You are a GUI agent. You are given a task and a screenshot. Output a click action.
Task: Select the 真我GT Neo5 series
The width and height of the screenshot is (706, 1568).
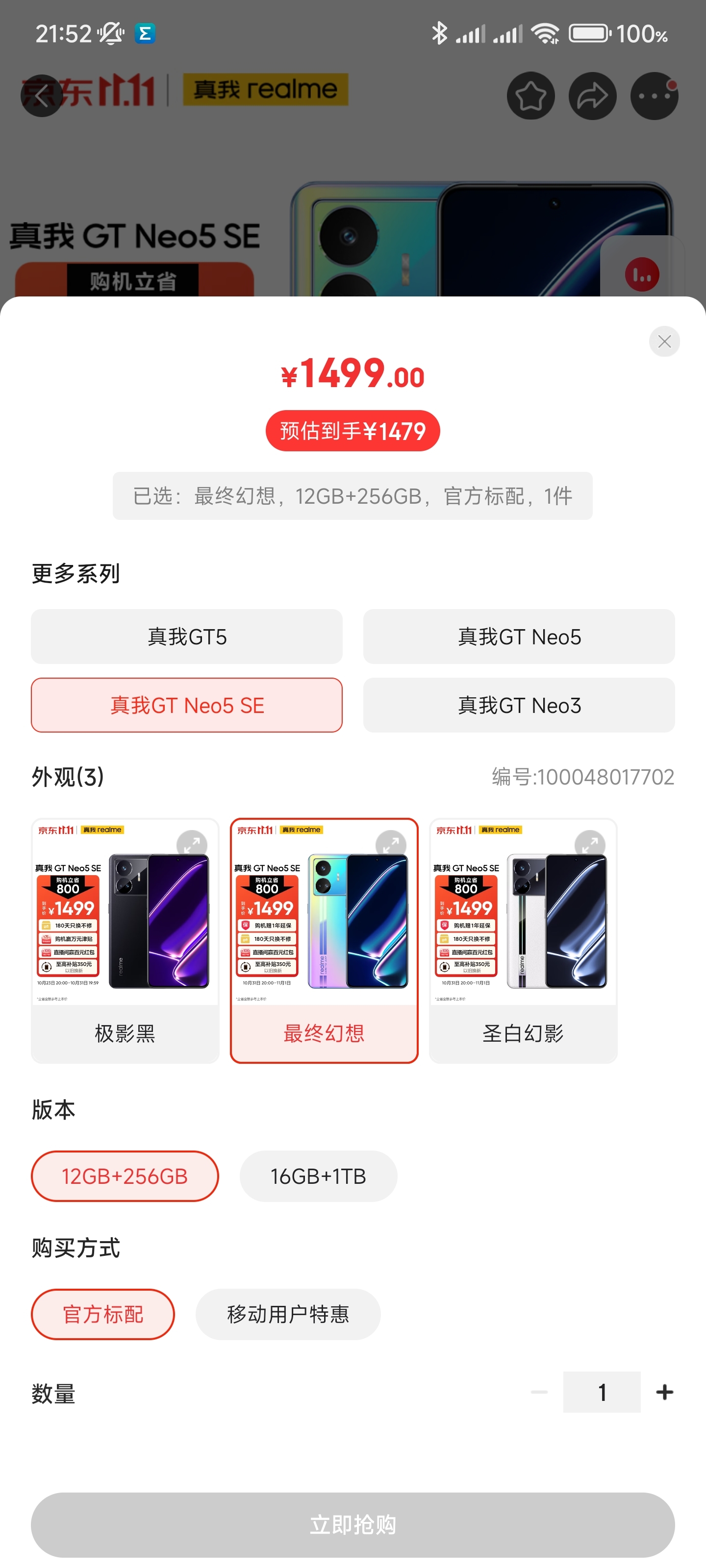pos(518,637)
